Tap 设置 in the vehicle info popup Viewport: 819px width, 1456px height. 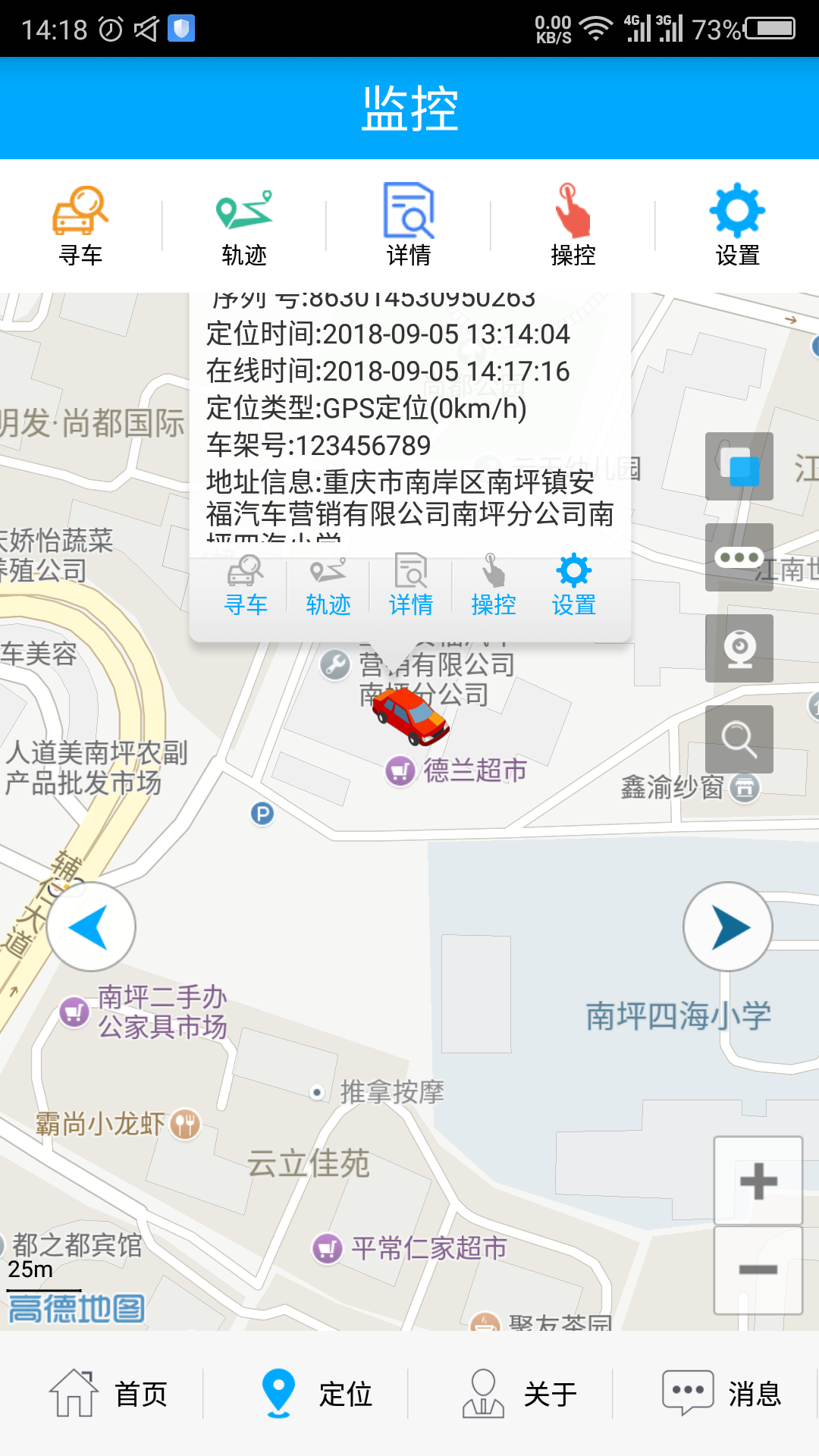(574, 586)
